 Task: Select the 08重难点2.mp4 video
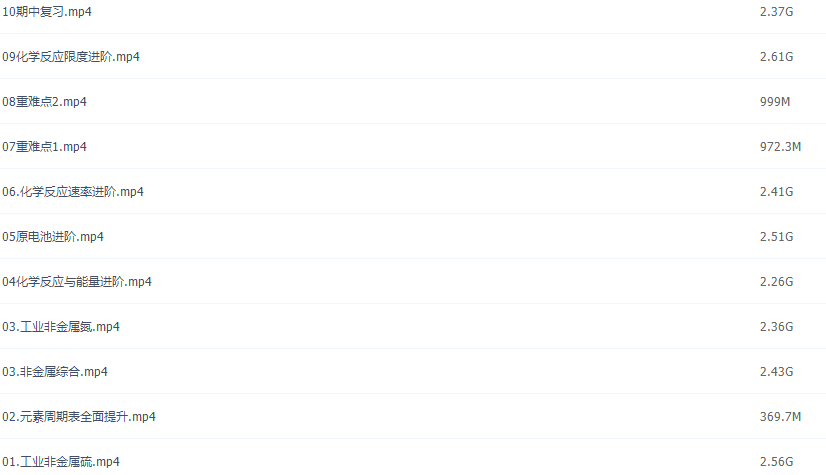coord(44,102)
